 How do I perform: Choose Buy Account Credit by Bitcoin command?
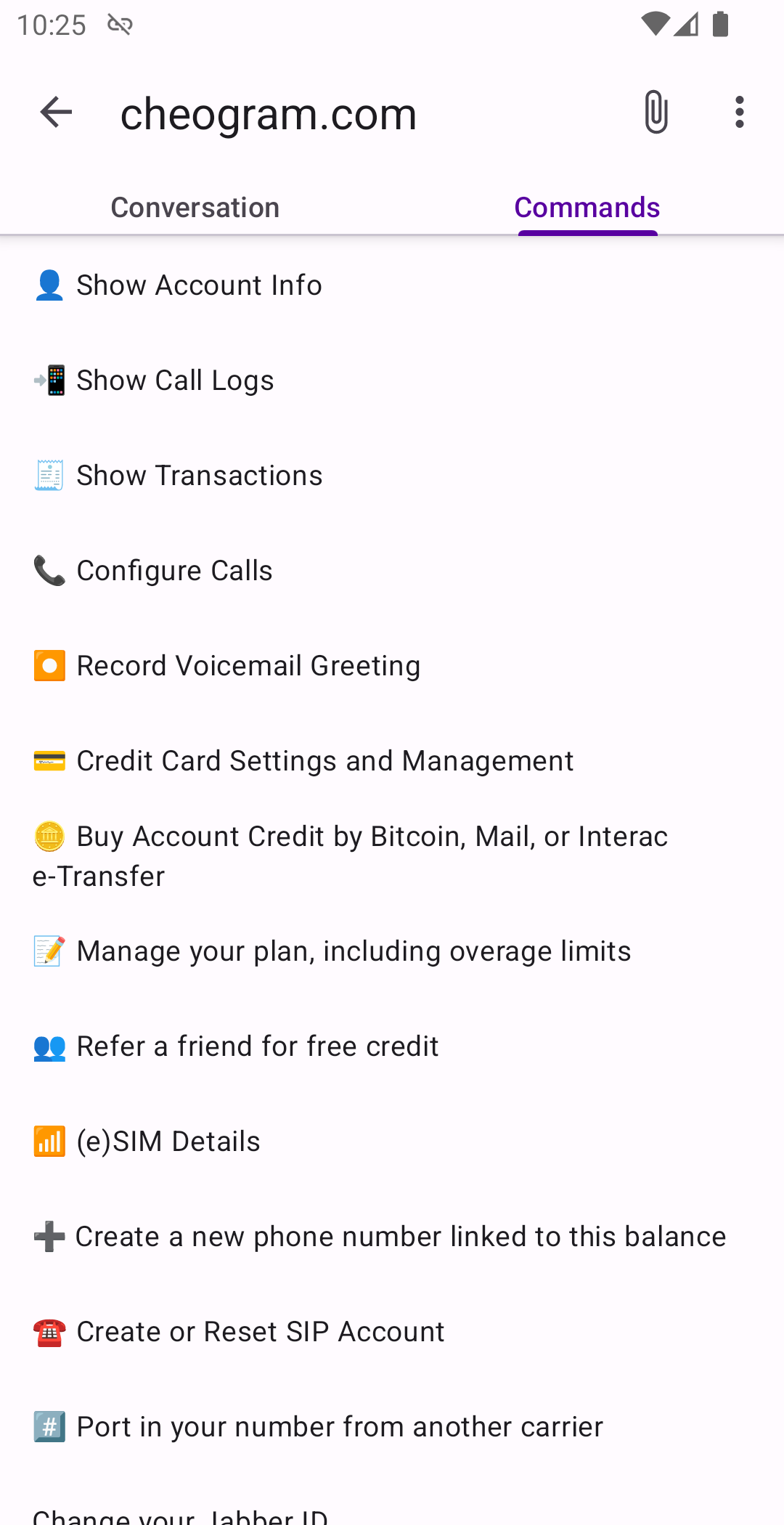[348, 855]
